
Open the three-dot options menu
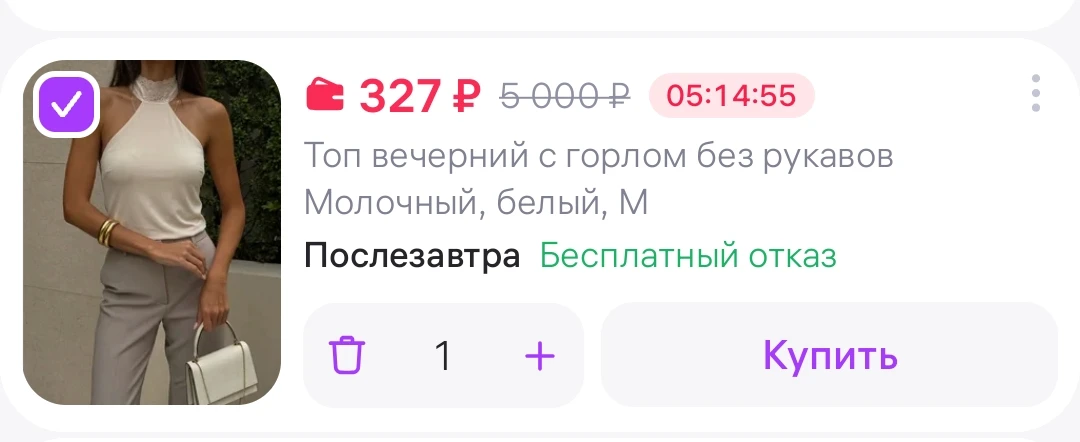click(x=1035, y=94)
